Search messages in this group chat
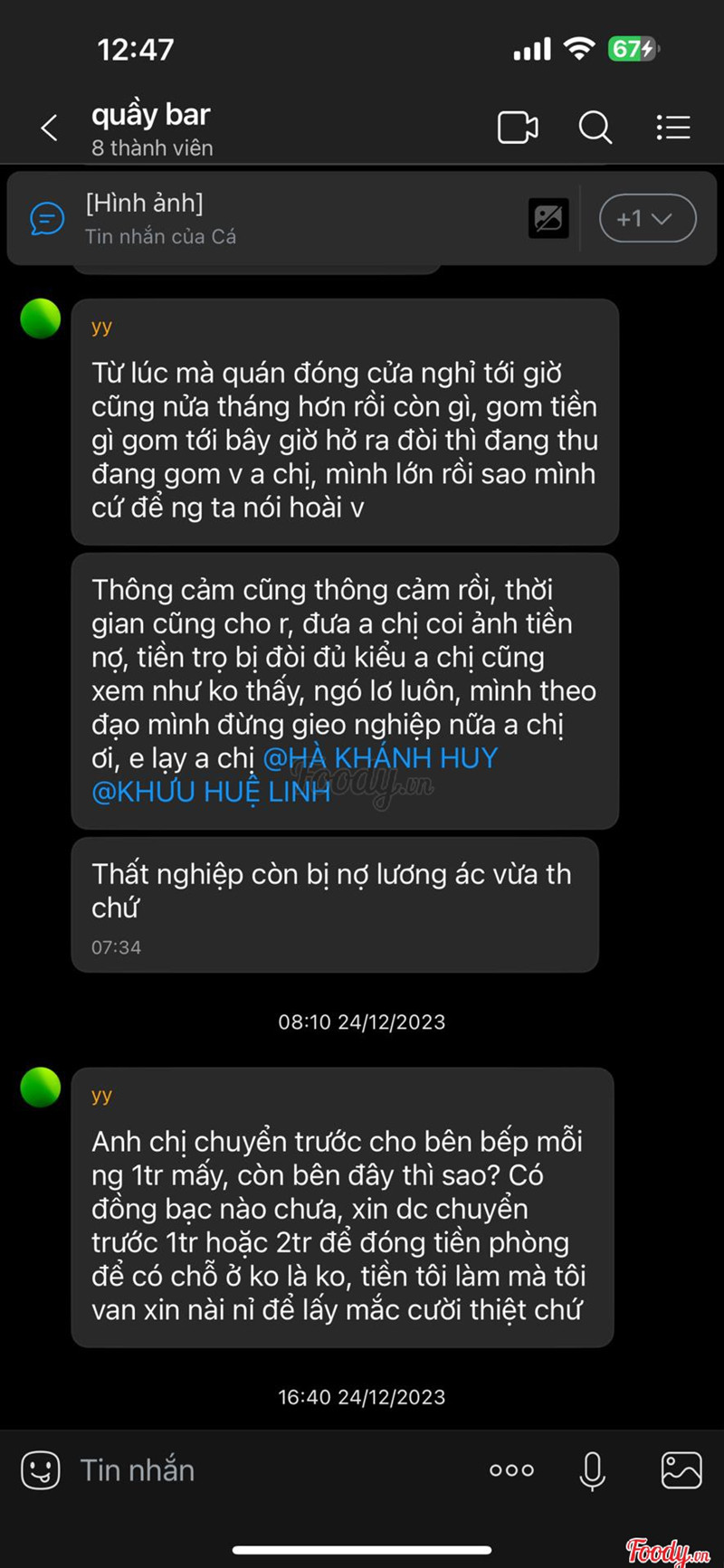The height and width of the screenshot is (1568, 724). [x=595, y=128]
